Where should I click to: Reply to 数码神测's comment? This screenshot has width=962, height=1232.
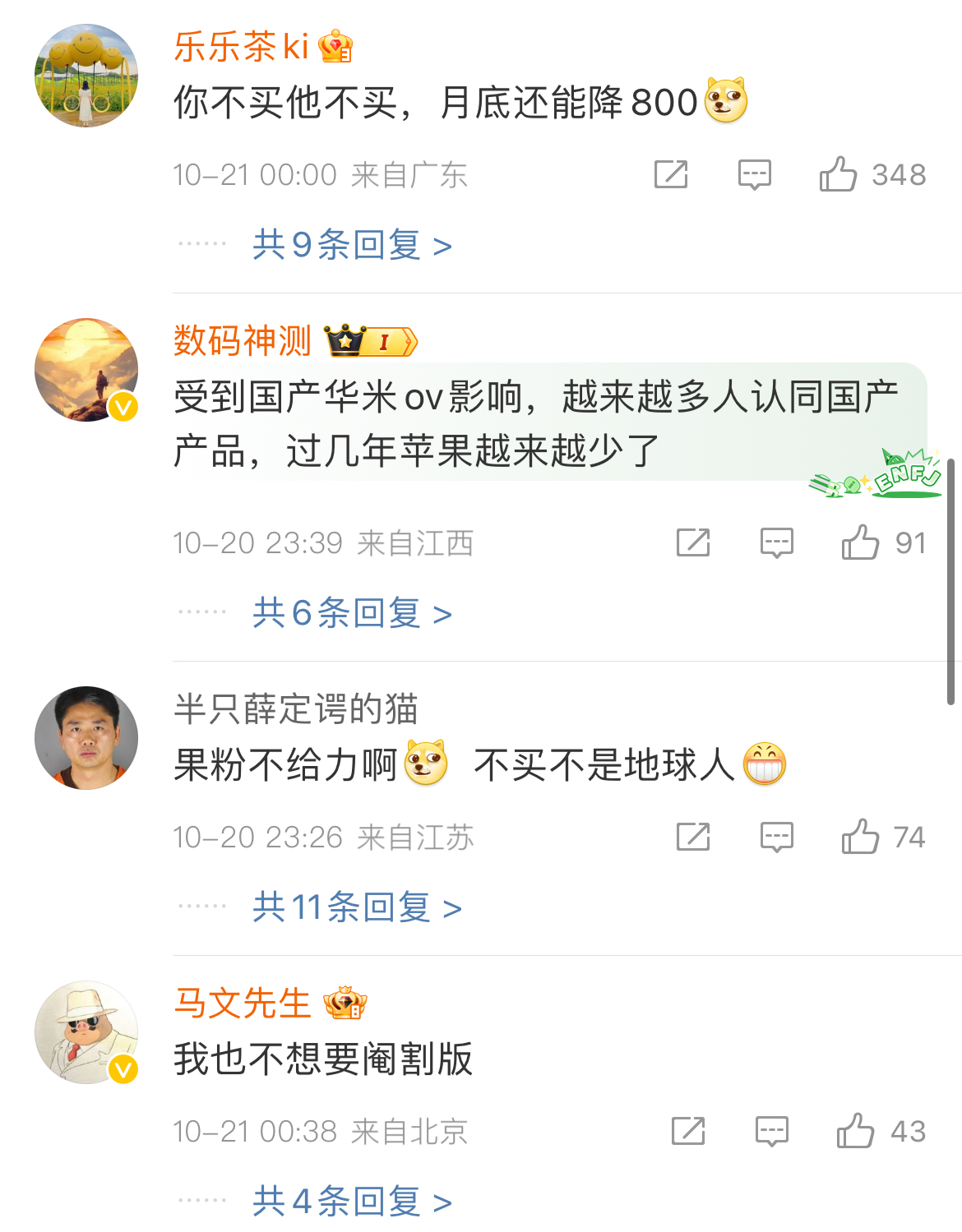(776, 542)
